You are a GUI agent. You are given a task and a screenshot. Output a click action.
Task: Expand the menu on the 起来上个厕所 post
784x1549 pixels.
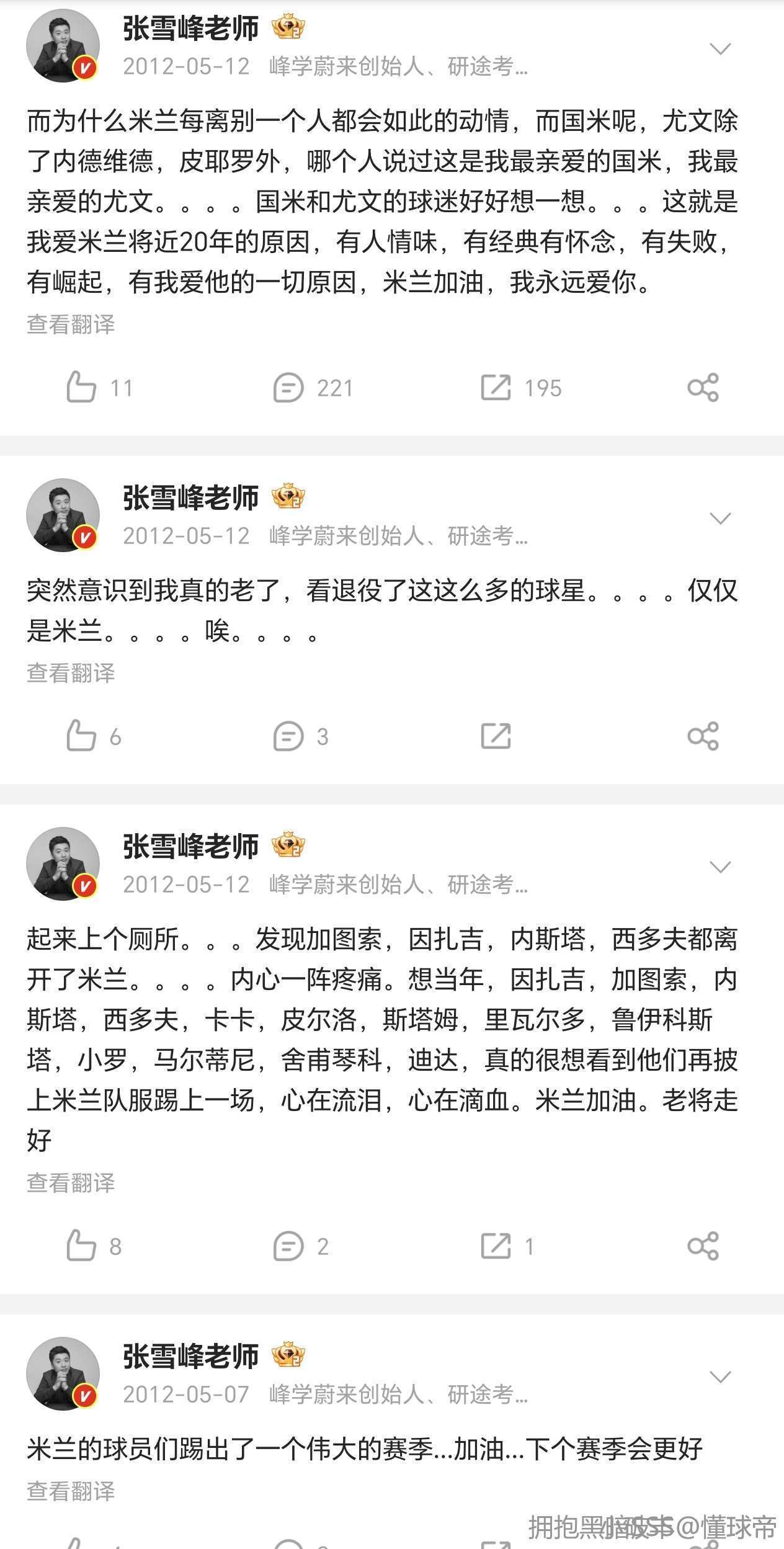click(x=719, y=867)
